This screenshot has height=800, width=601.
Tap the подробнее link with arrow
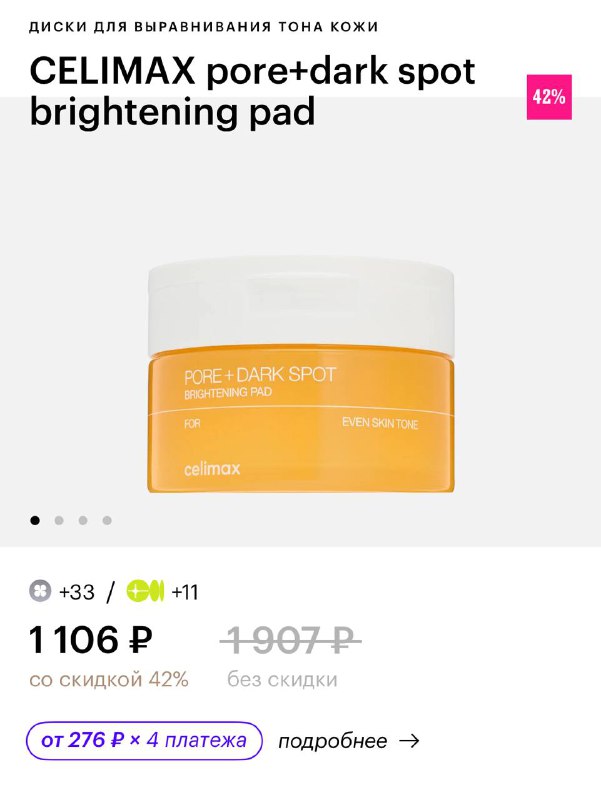click(x=347, y=741)
